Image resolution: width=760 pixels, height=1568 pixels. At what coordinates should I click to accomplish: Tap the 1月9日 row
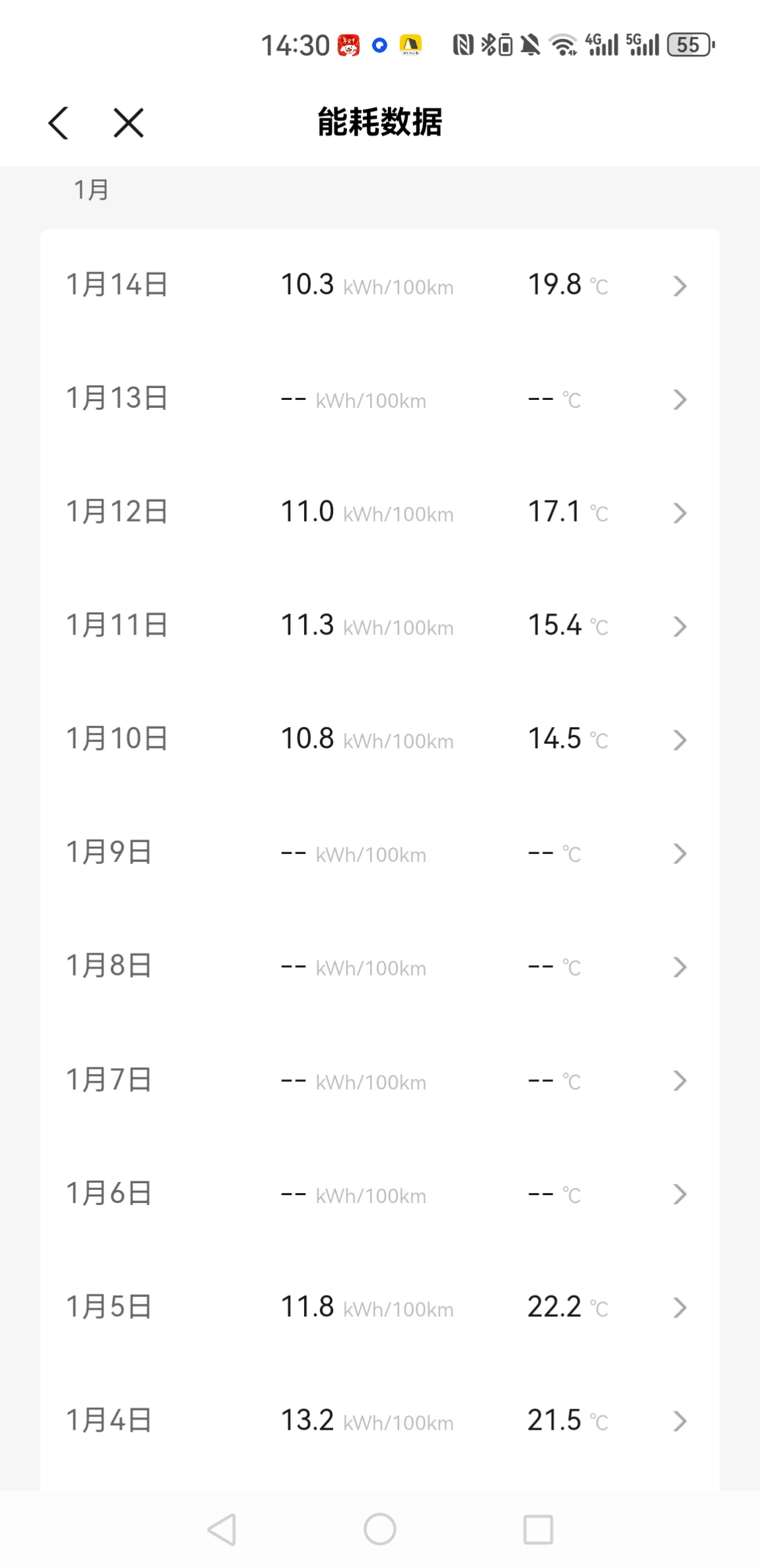(380, 853)
